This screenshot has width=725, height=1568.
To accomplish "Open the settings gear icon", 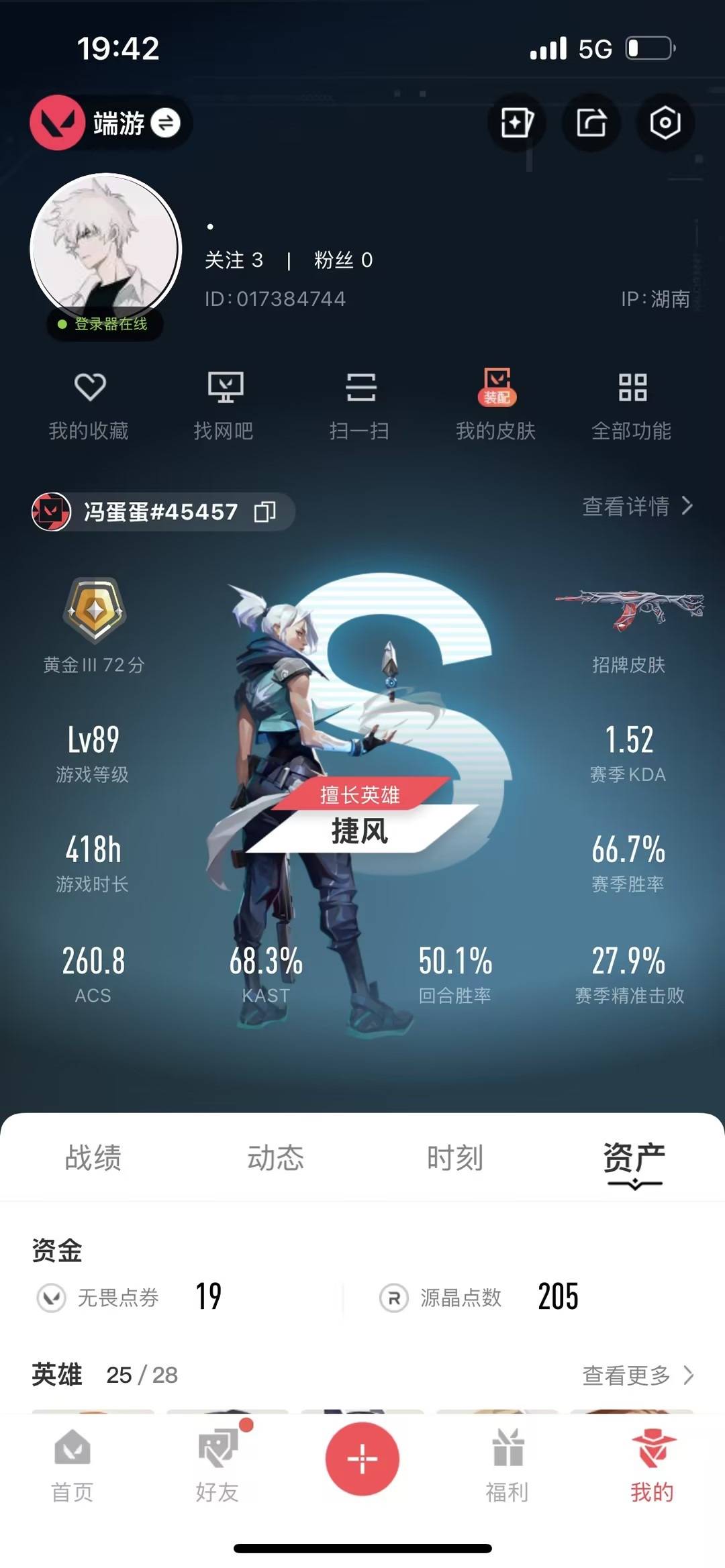I will pos(665,122).
